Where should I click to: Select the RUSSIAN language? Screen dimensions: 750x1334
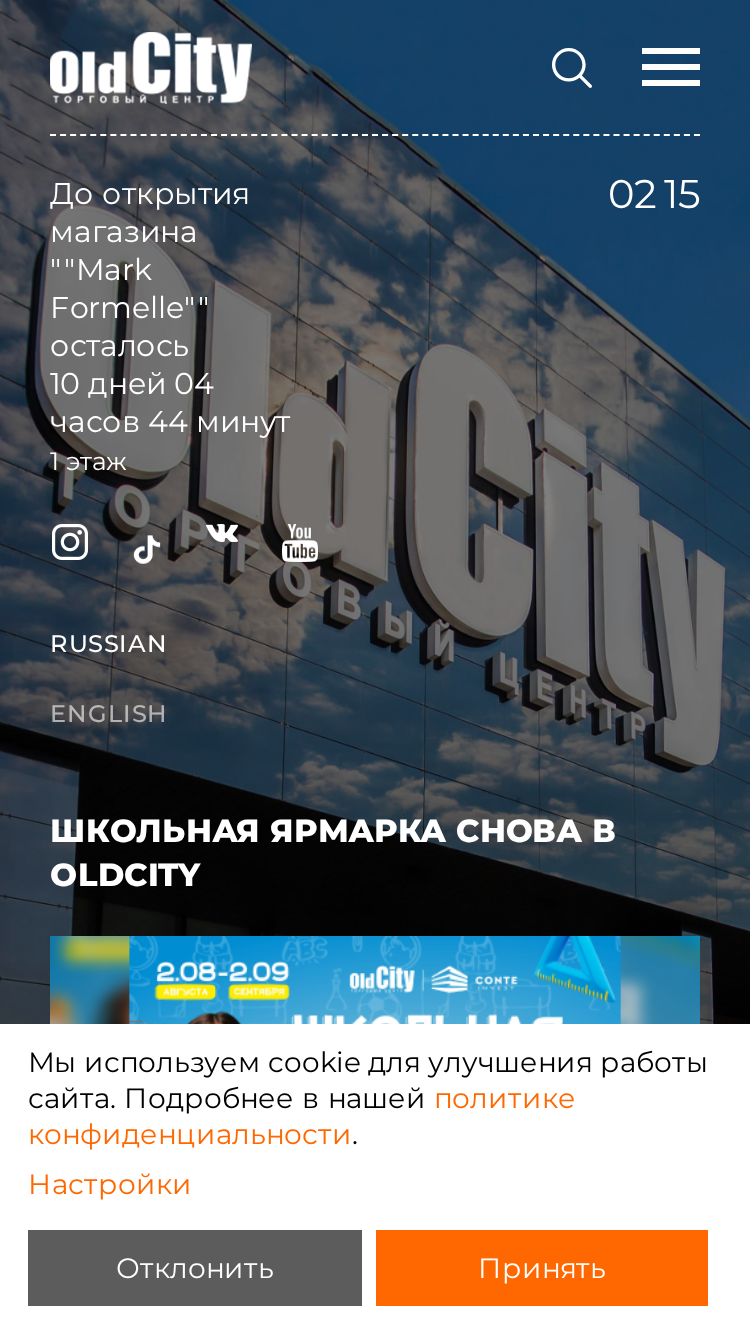(108, 643)
